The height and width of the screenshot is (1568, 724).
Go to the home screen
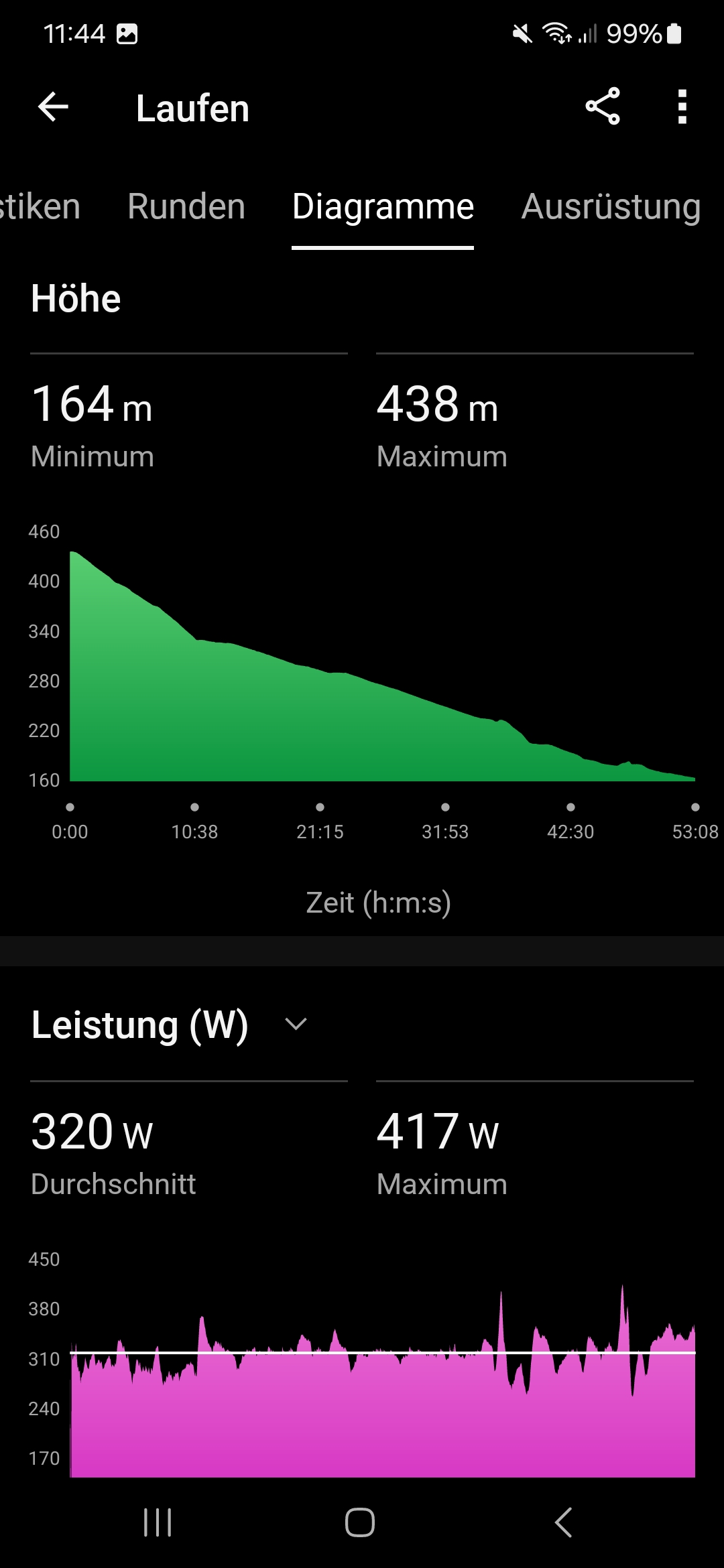pyautogui.click(x=360, y=1522)
